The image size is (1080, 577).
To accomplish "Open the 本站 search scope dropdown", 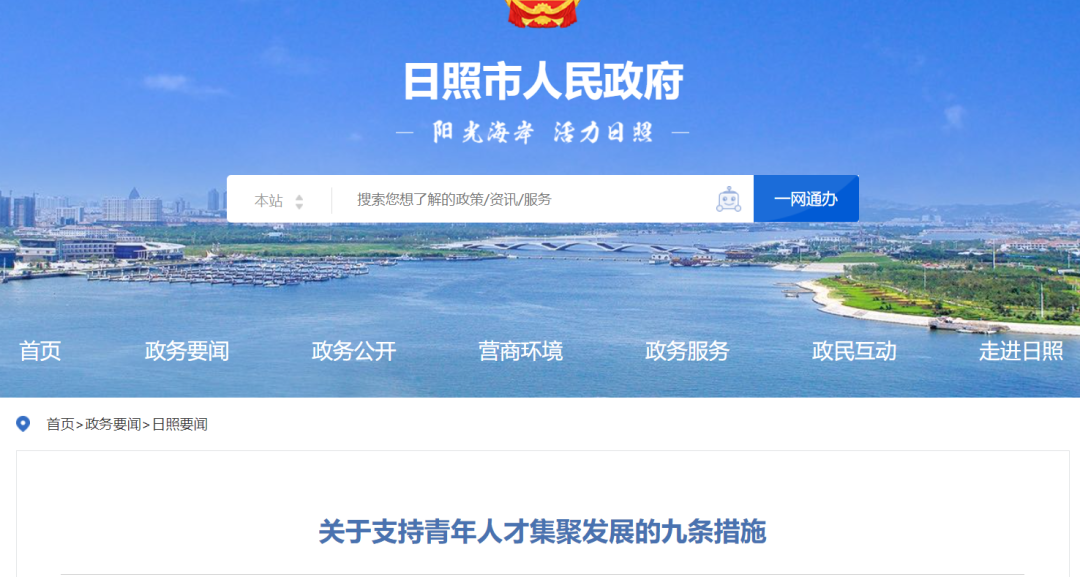I will (x=278, y=200).
